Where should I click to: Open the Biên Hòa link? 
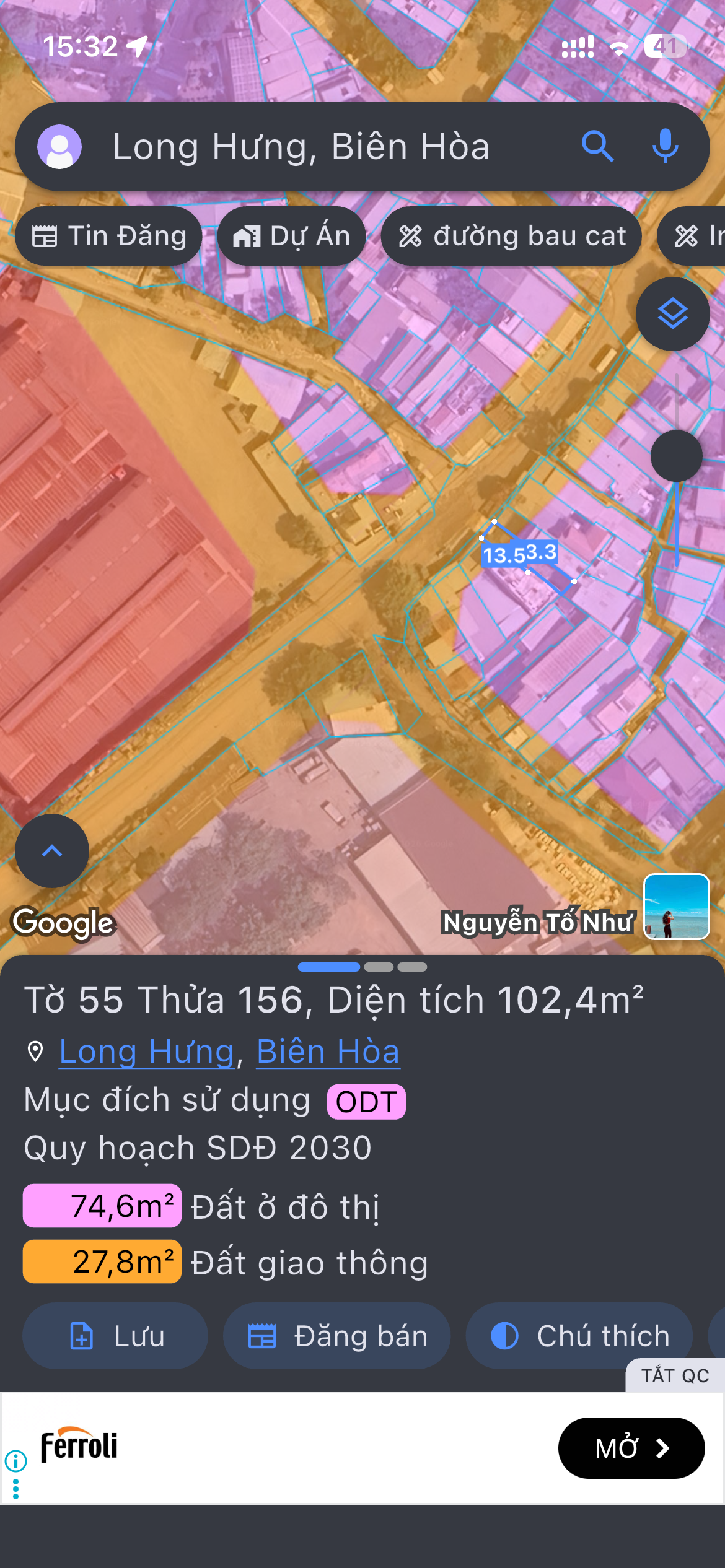click(328, 1052)
